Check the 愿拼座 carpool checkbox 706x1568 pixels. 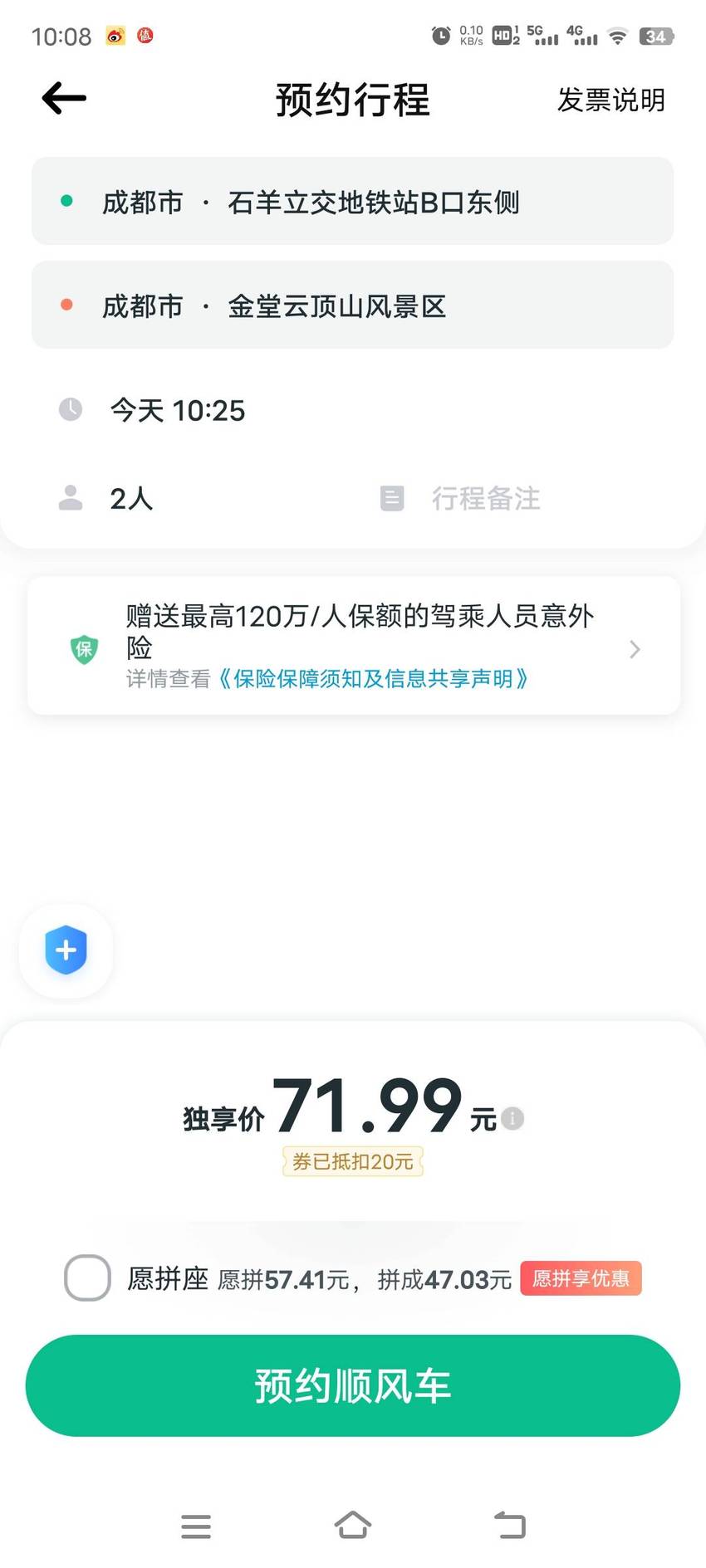coord(87,1277)
